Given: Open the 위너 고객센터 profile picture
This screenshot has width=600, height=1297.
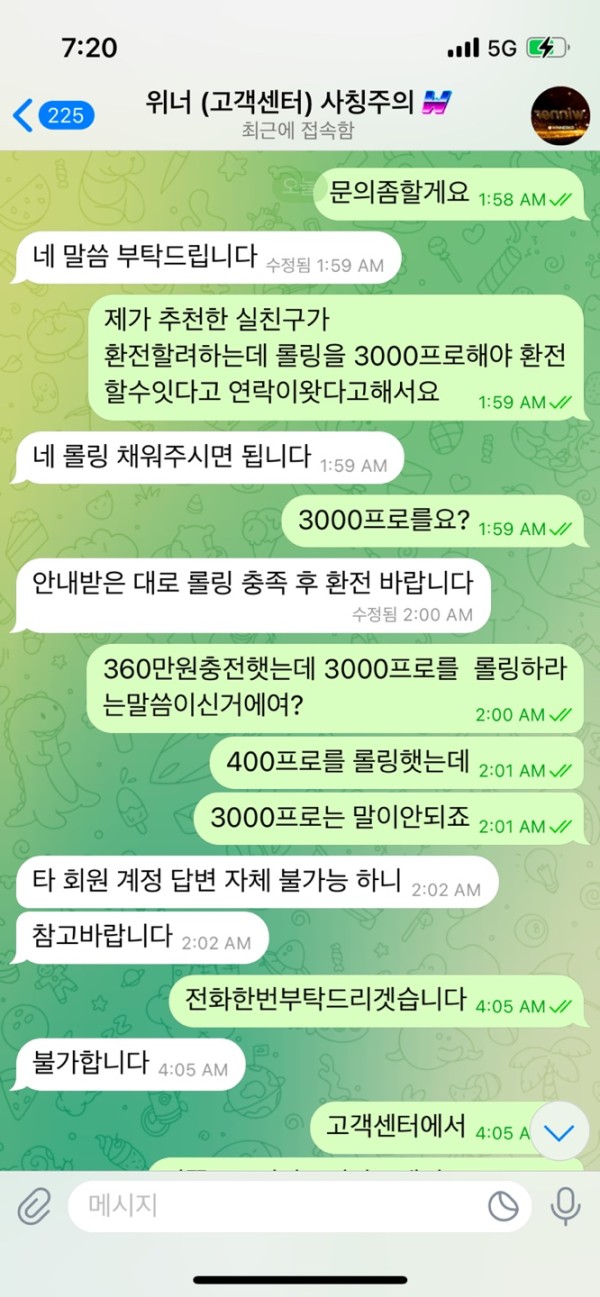Looking at the screenshot, I should point(560,114).
